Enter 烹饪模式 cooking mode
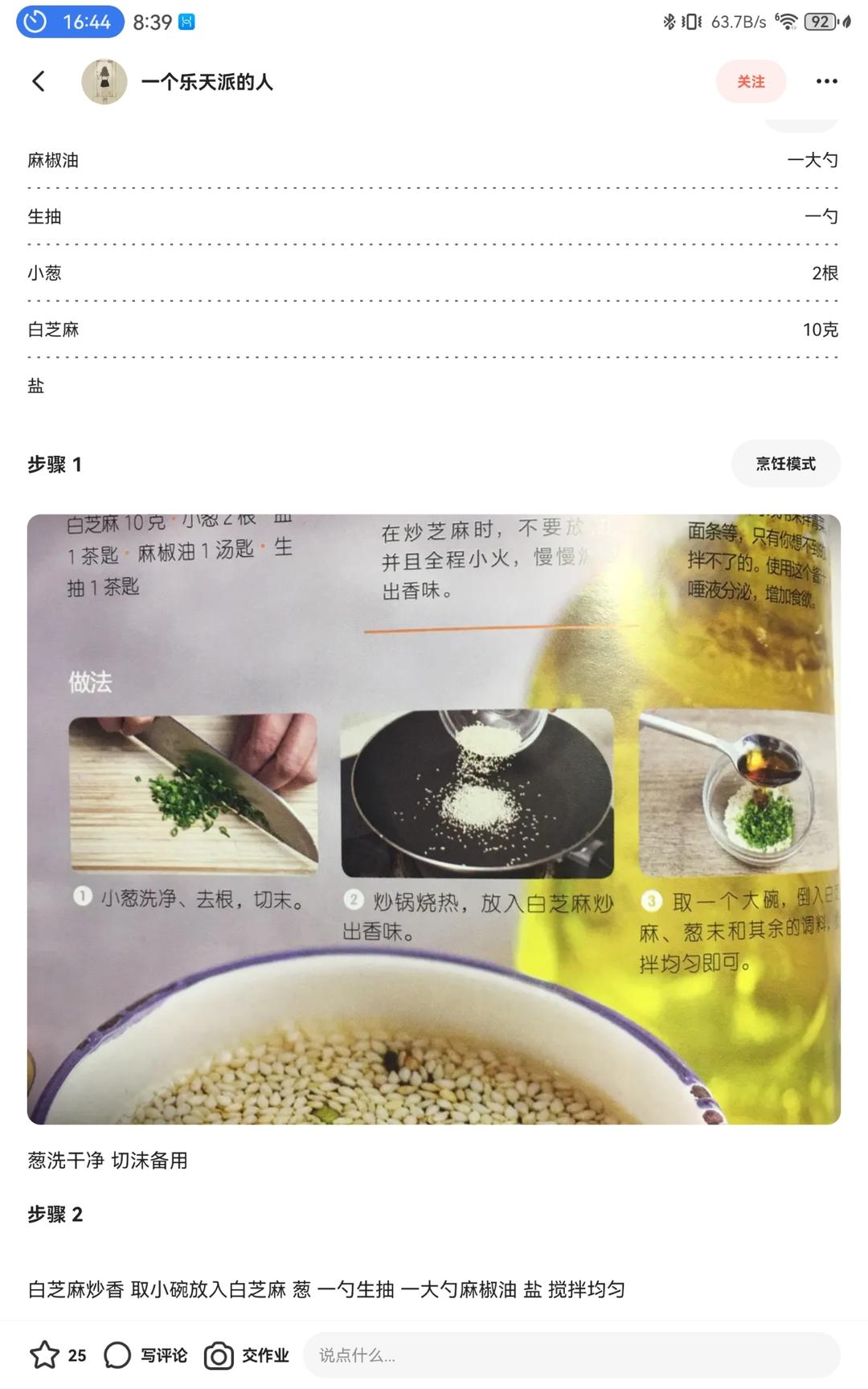868x1389 pixels. point(786,464)
